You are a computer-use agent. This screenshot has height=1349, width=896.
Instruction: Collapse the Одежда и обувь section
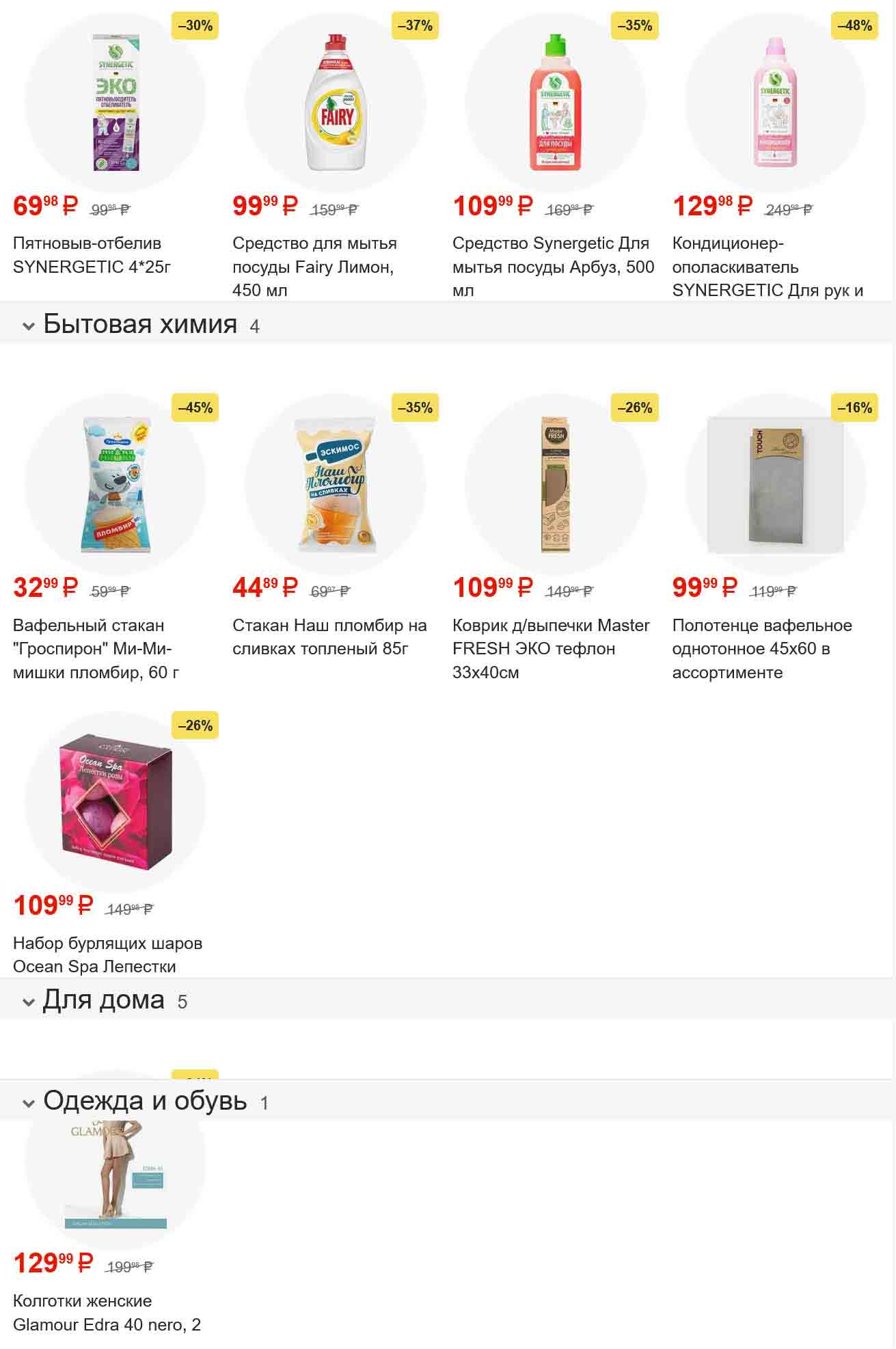(x=29, y=1104)
